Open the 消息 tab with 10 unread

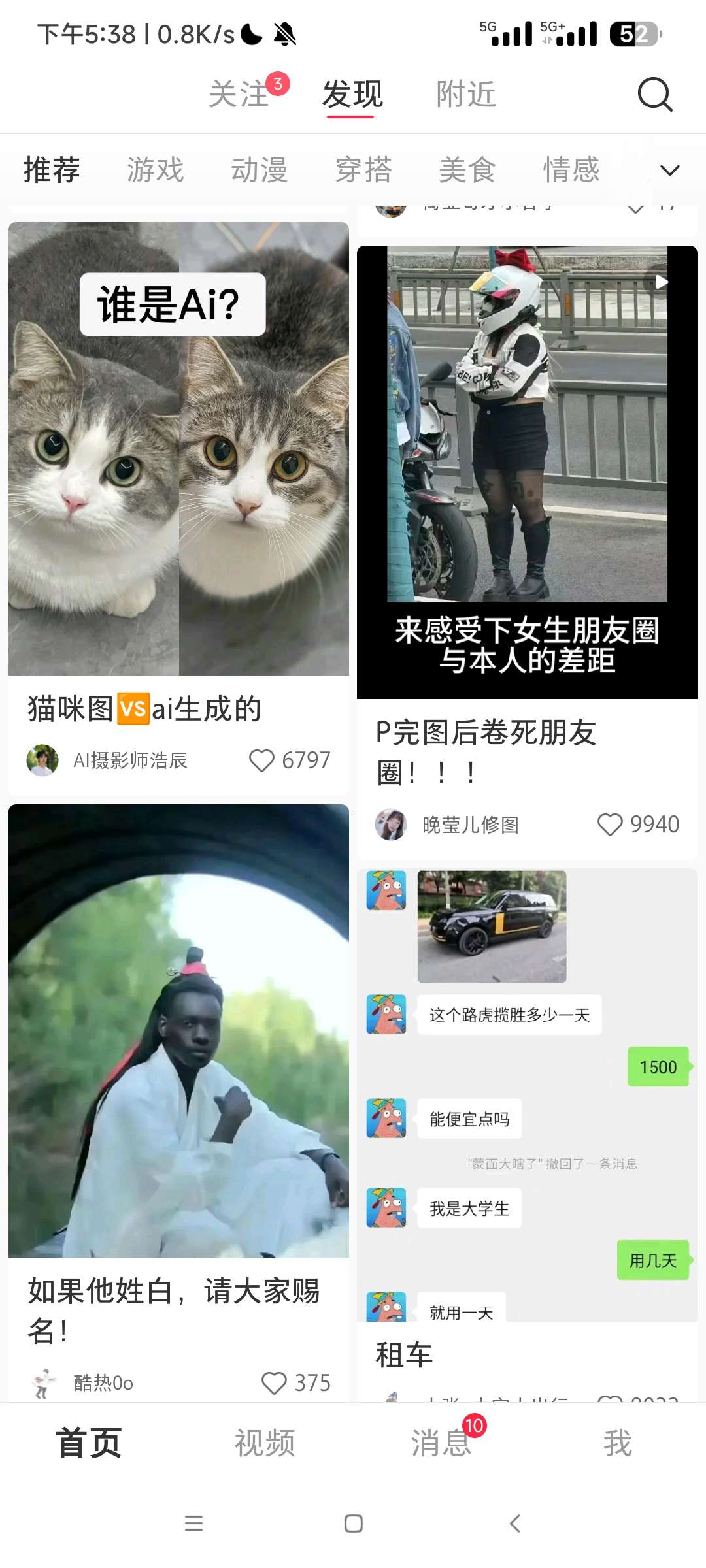tap(441, 1443)
